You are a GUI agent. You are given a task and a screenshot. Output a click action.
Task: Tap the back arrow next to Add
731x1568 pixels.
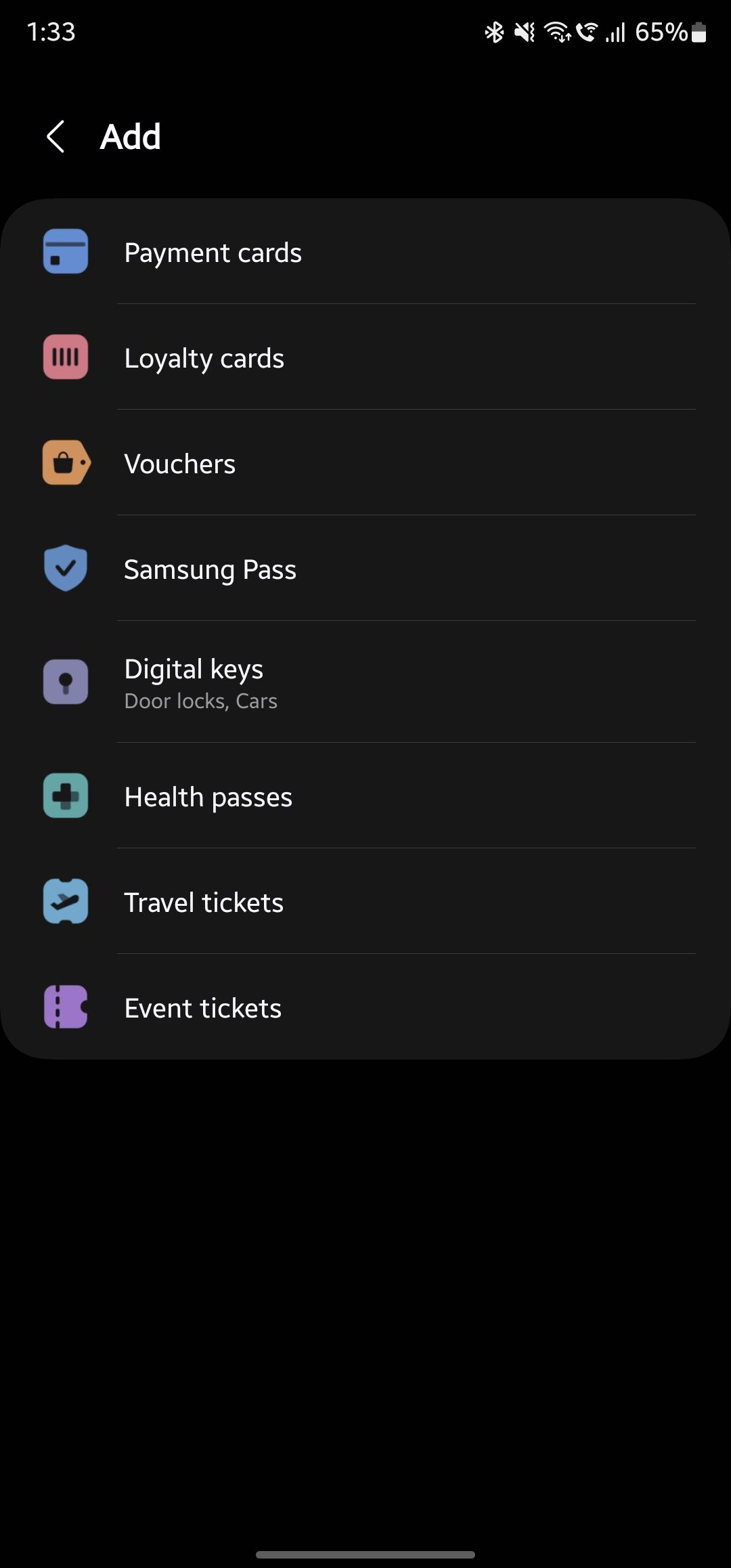click(57, 136)
